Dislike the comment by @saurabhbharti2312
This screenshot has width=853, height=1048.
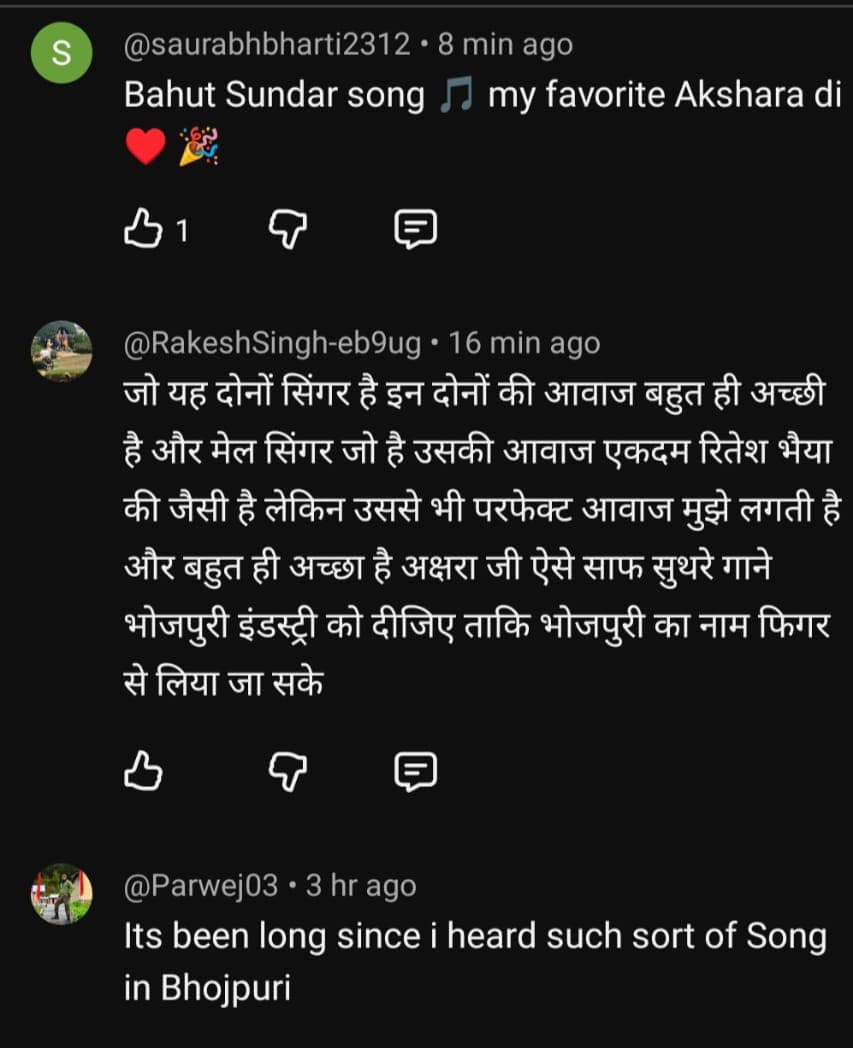tap(288, 231)
